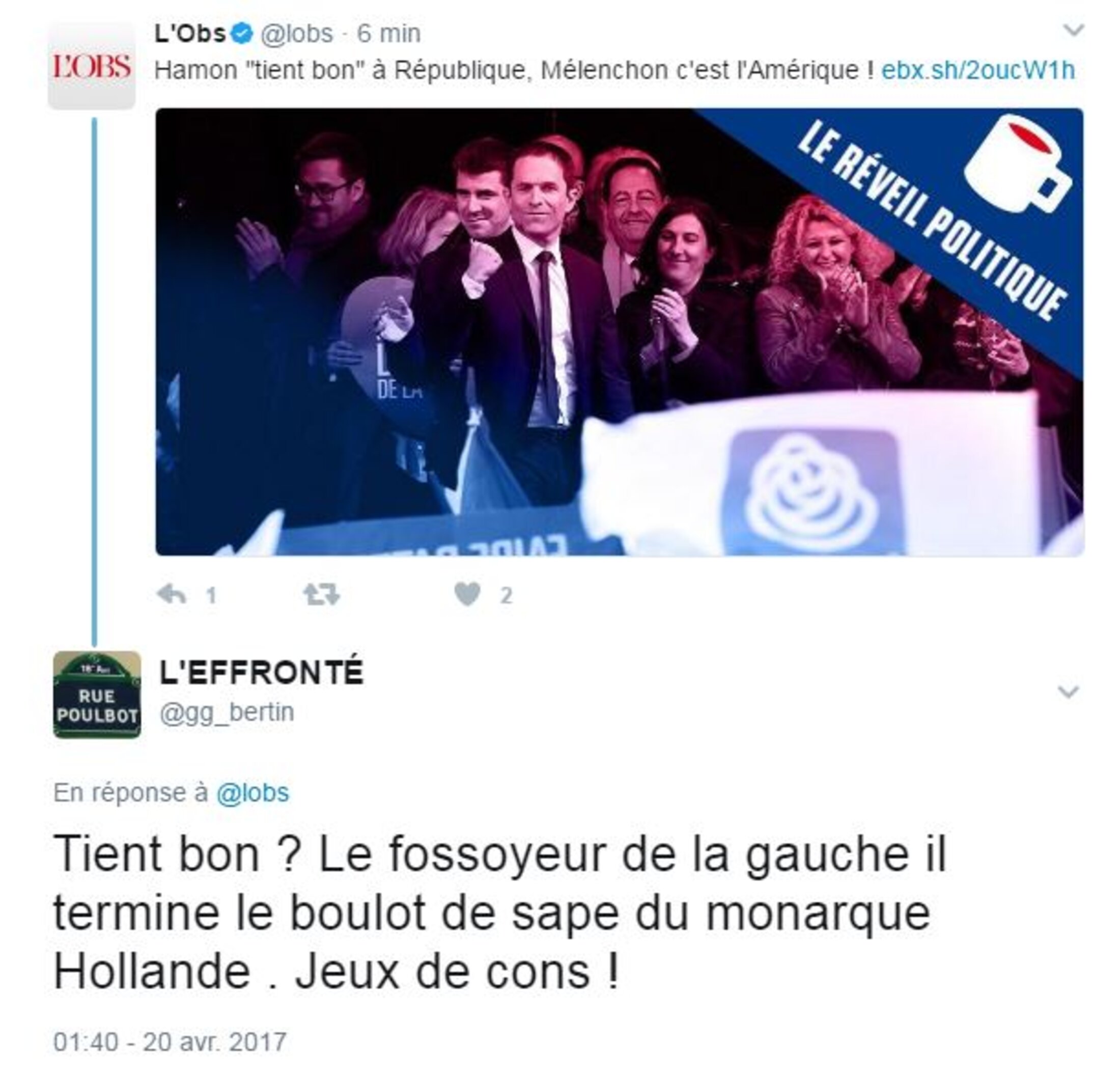
Task: Open the ebx.sh/2oucW1h link
Action: (977, 71)
